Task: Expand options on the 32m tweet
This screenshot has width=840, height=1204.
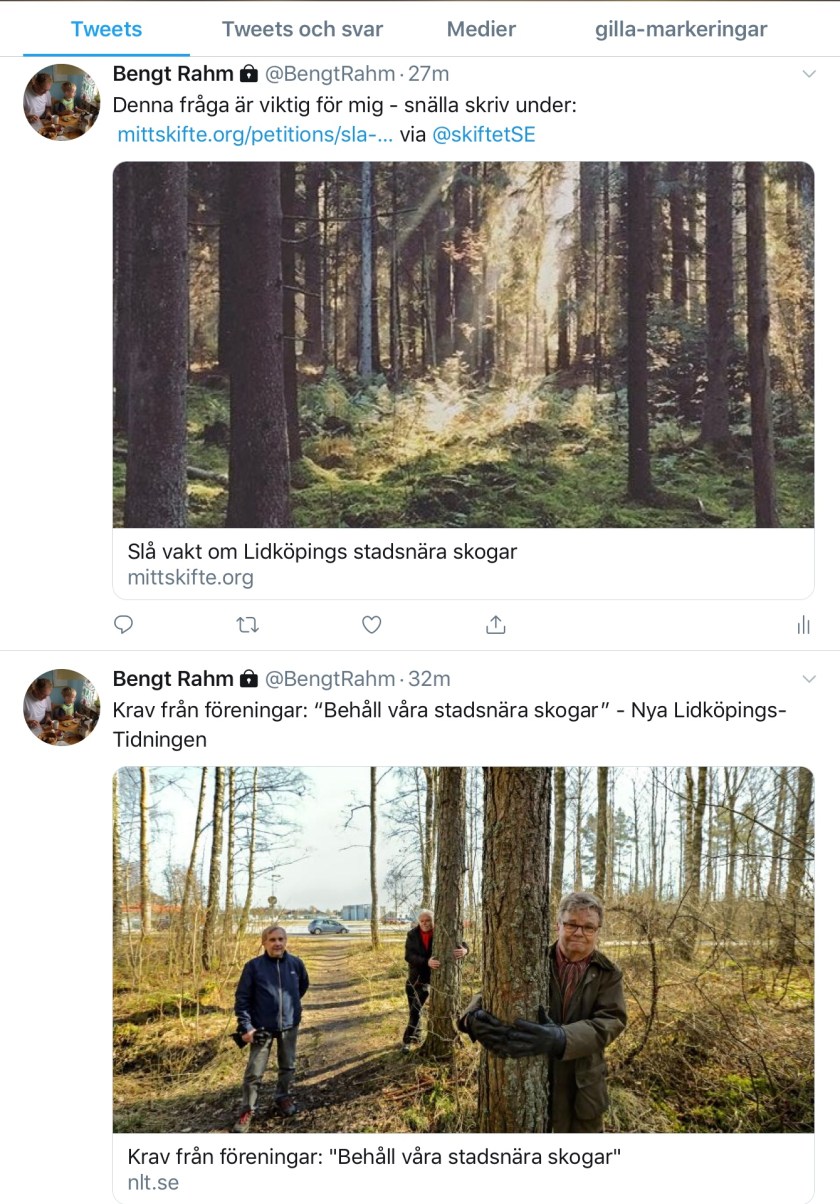Action: [809, 679]
